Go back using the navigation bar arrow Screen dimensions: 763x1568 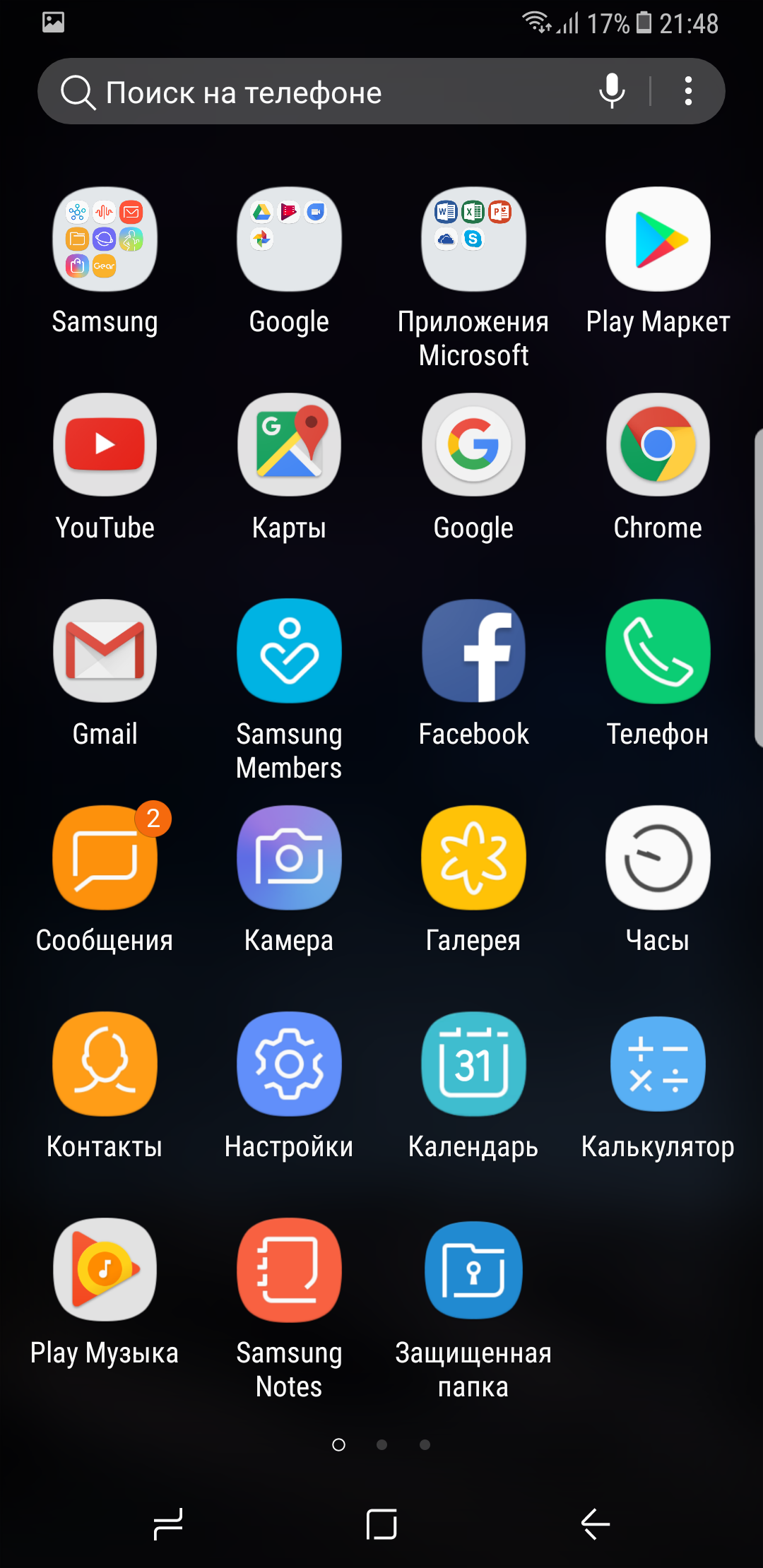[x=595, y=1524]
